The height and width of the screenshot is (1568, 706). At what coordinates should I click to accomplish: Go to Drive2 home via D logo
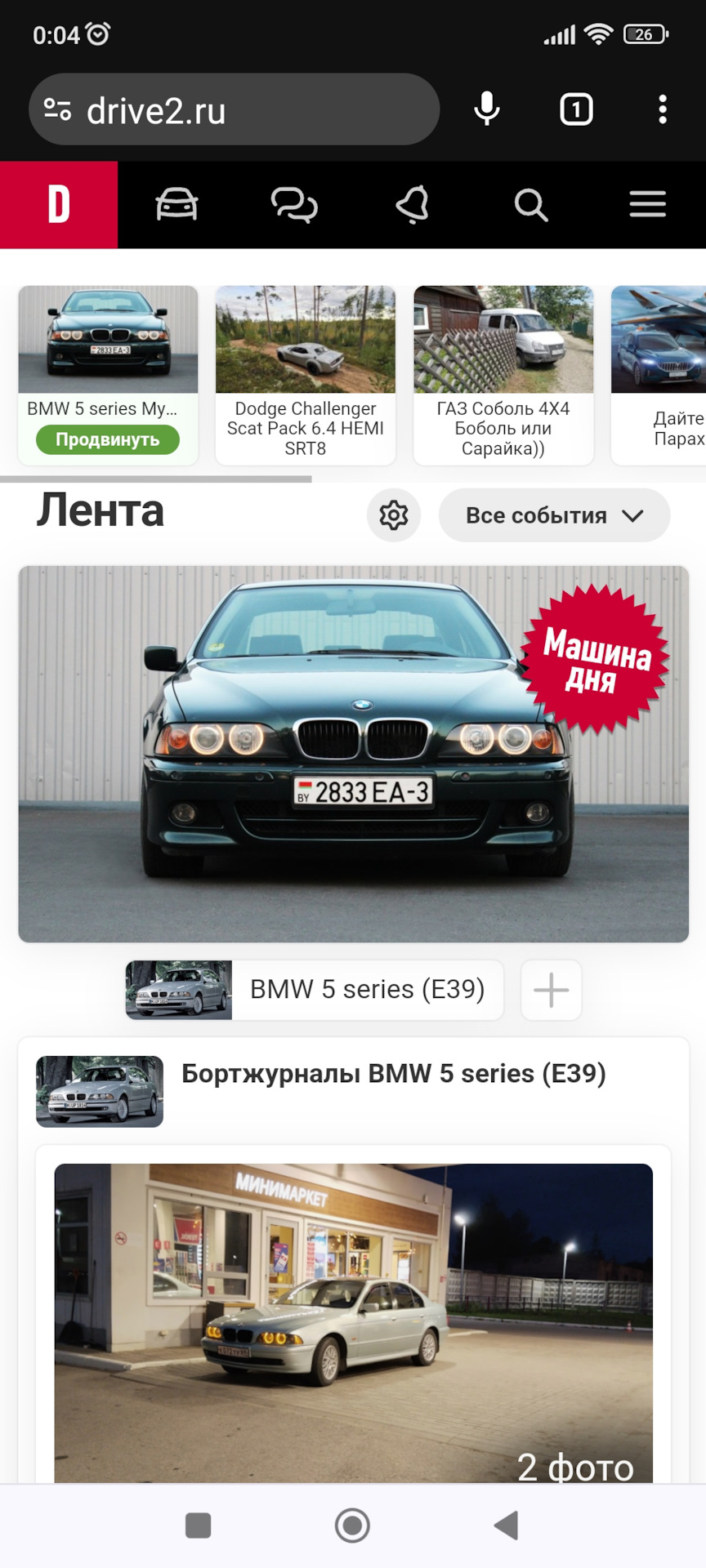[59, 204]
